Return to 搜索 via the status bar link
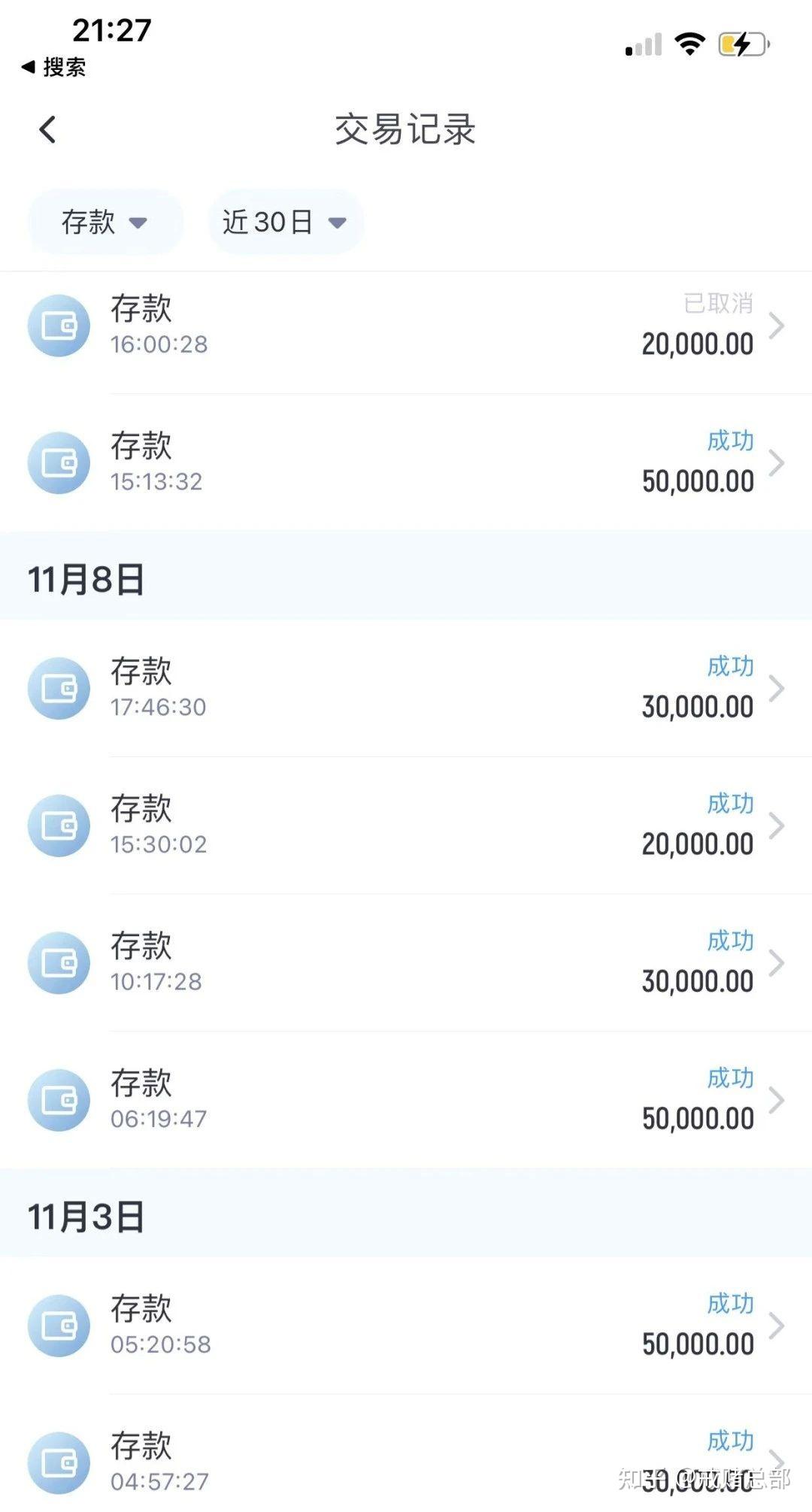This screenshot has width=812, height=1512. coord(54,68)
